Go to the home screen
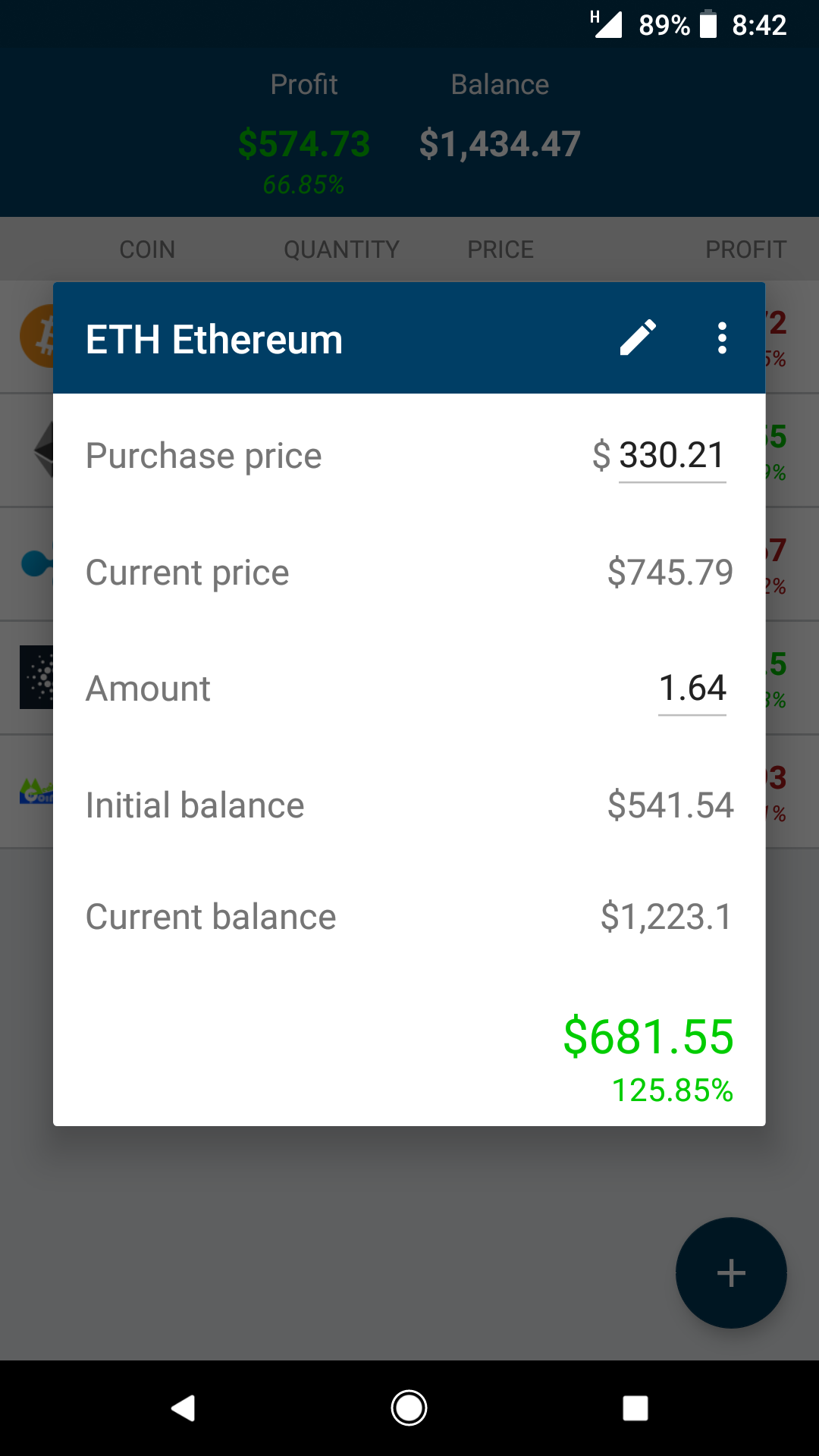The height and width of the screenshot is (1456, 819). pos(409,1408)
